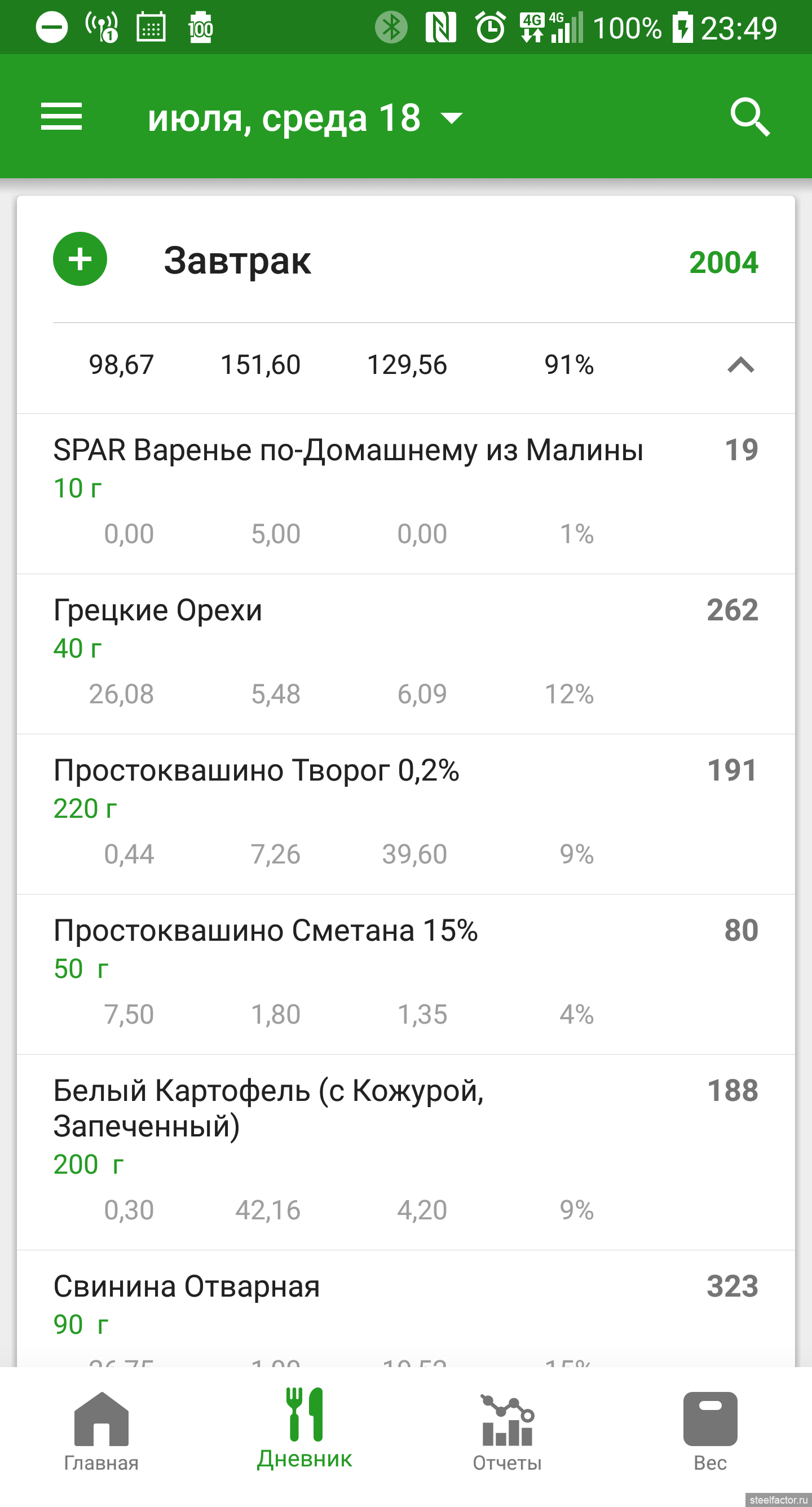Viewport: 812px width, 1507px height.
Task: Tap the search magnifier icon
Action: [750, 117]
